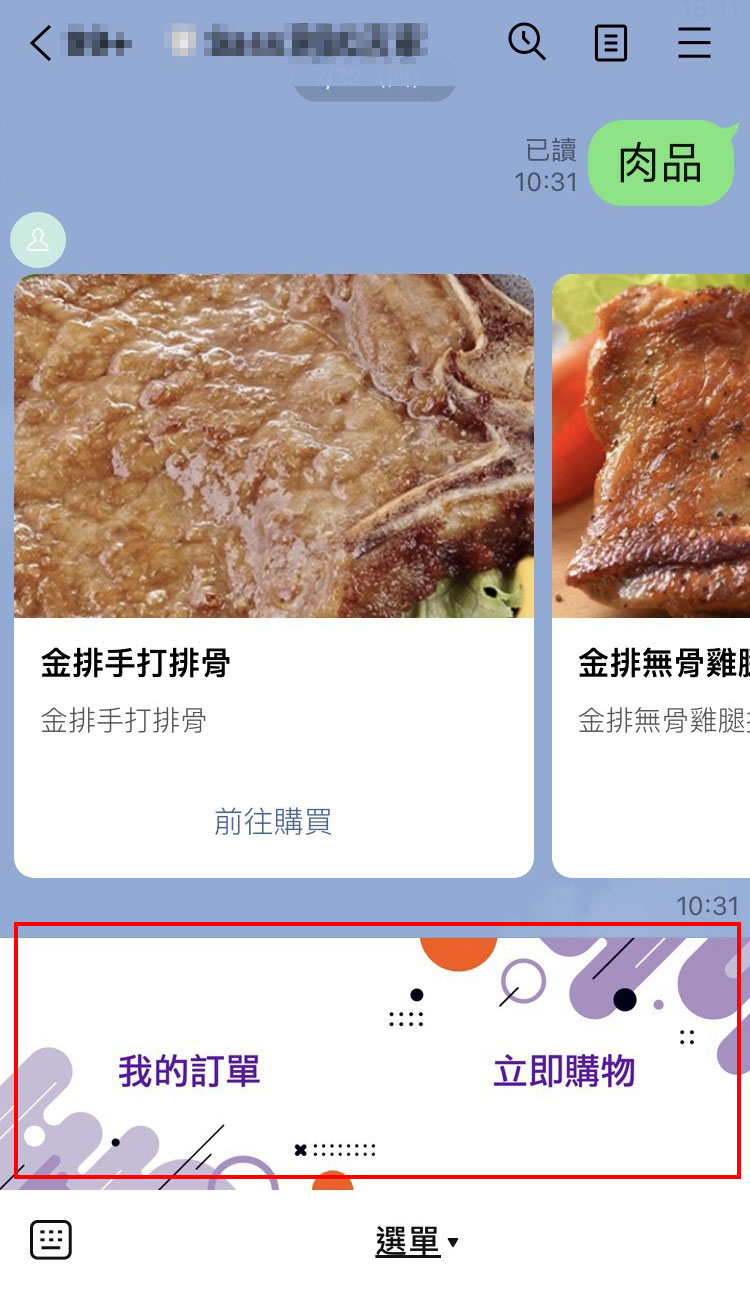Open the 金排手打排骨 product card
750x1292 pixels.
274,576
